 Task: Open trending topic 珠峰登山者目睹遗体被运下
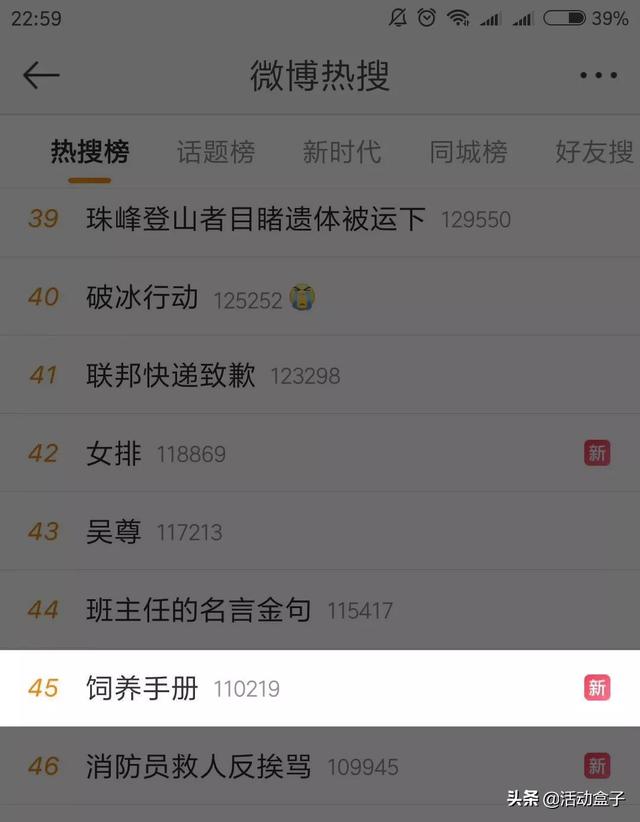(256, 218)
